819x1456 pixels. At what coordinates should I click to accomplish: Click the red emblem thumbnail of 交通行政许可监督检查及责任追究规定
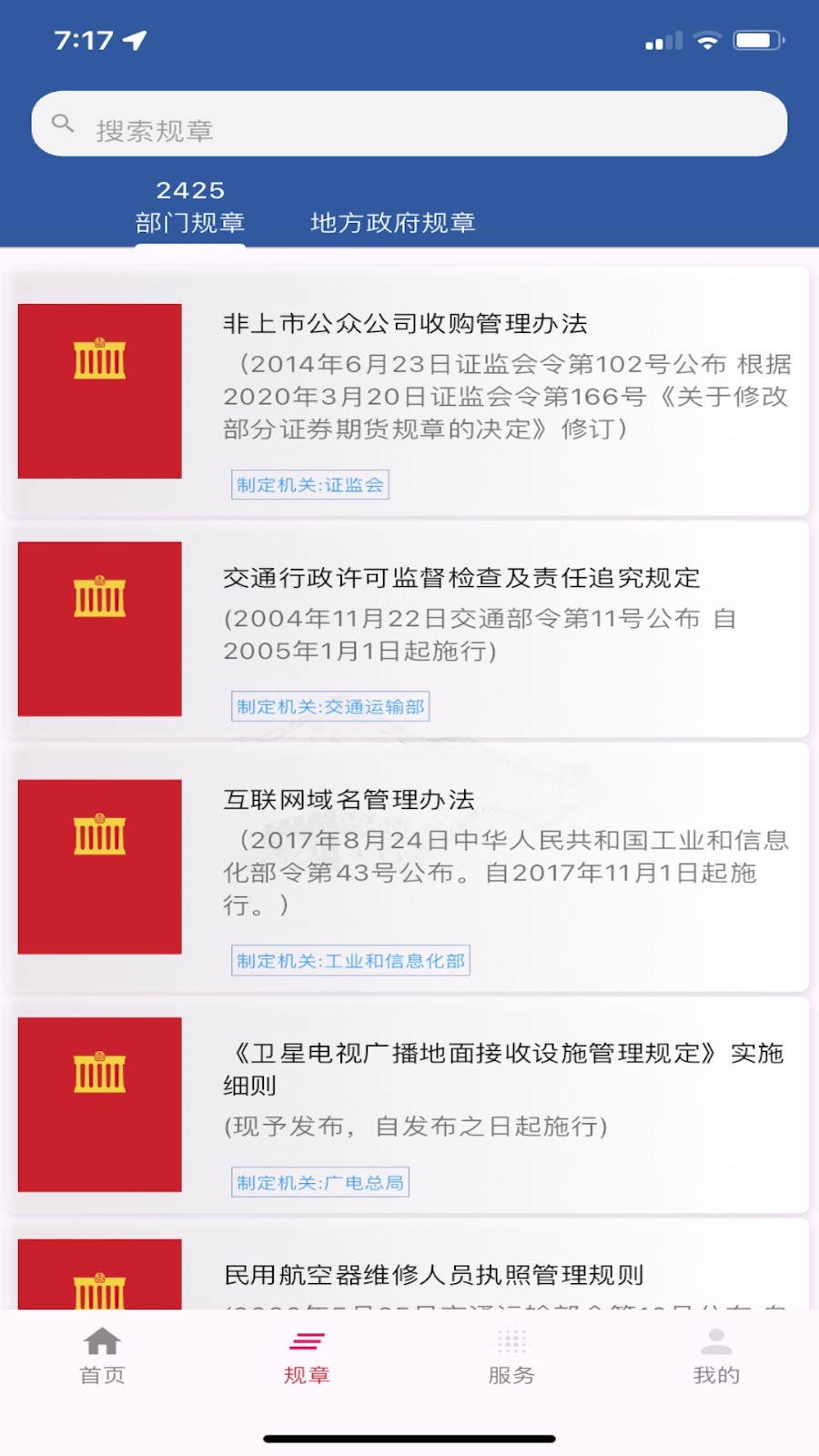(99, 628)
